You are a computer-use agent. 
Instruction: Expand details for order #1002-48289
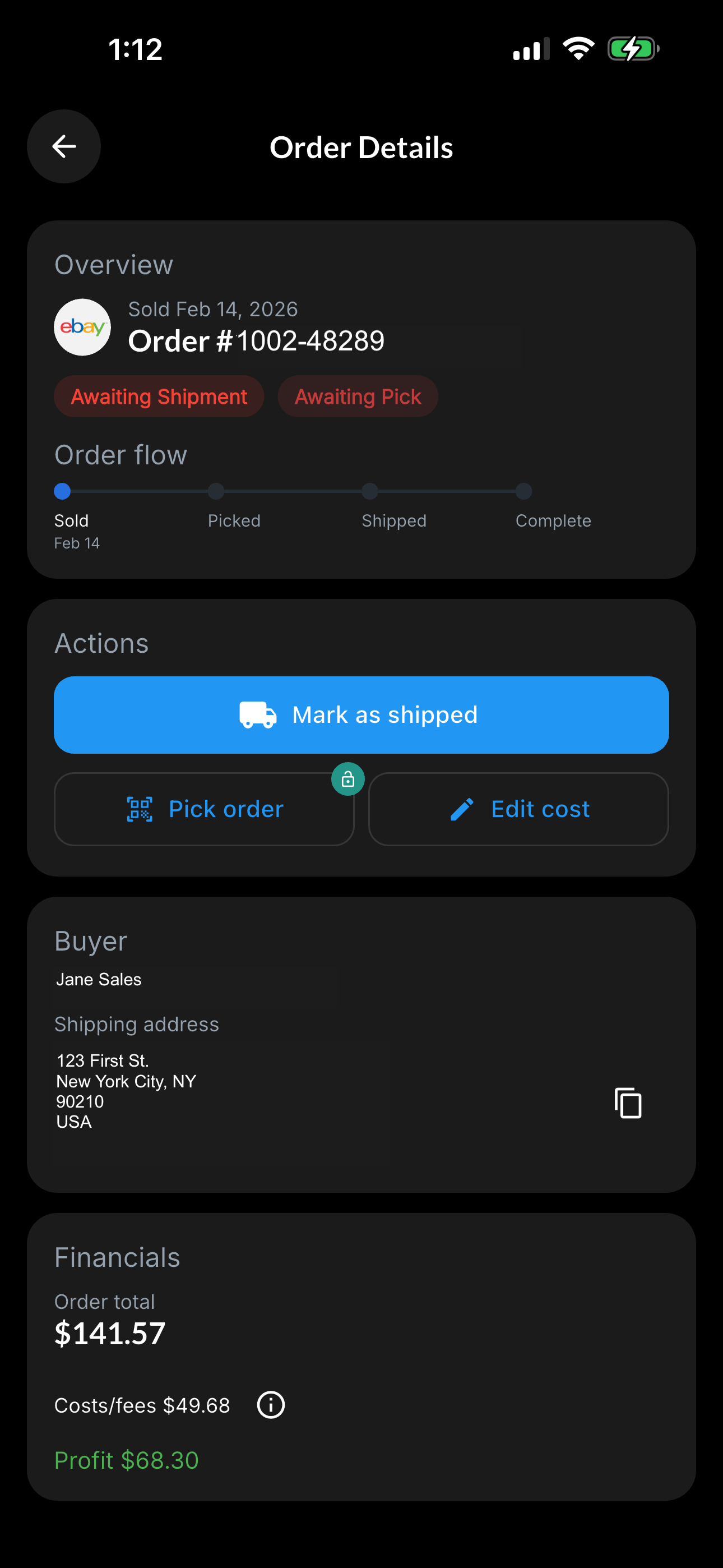pos(257,340)
